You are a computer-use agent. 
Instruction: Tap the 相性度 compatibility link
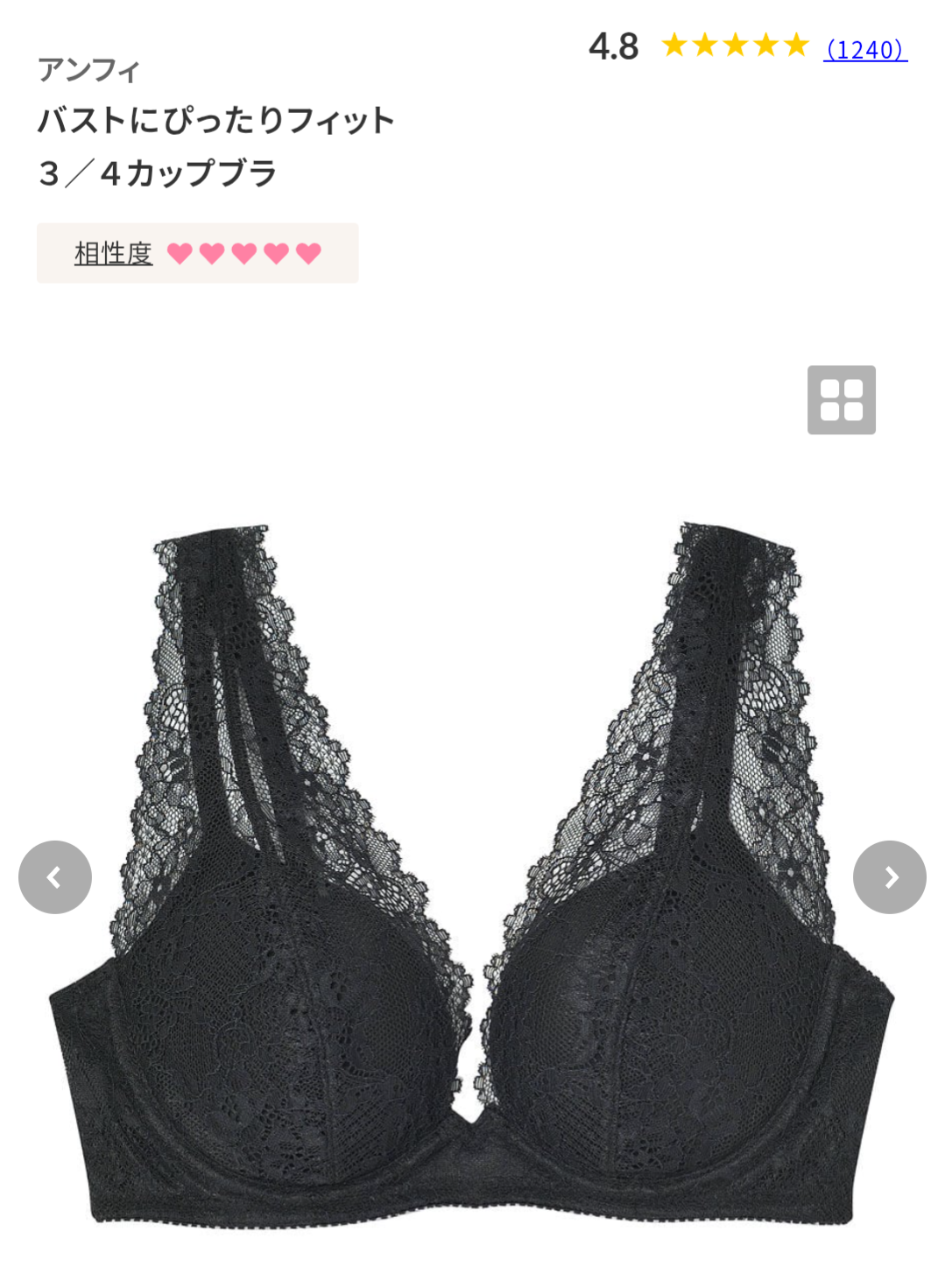pyautogui.click(x=113, y=254)
